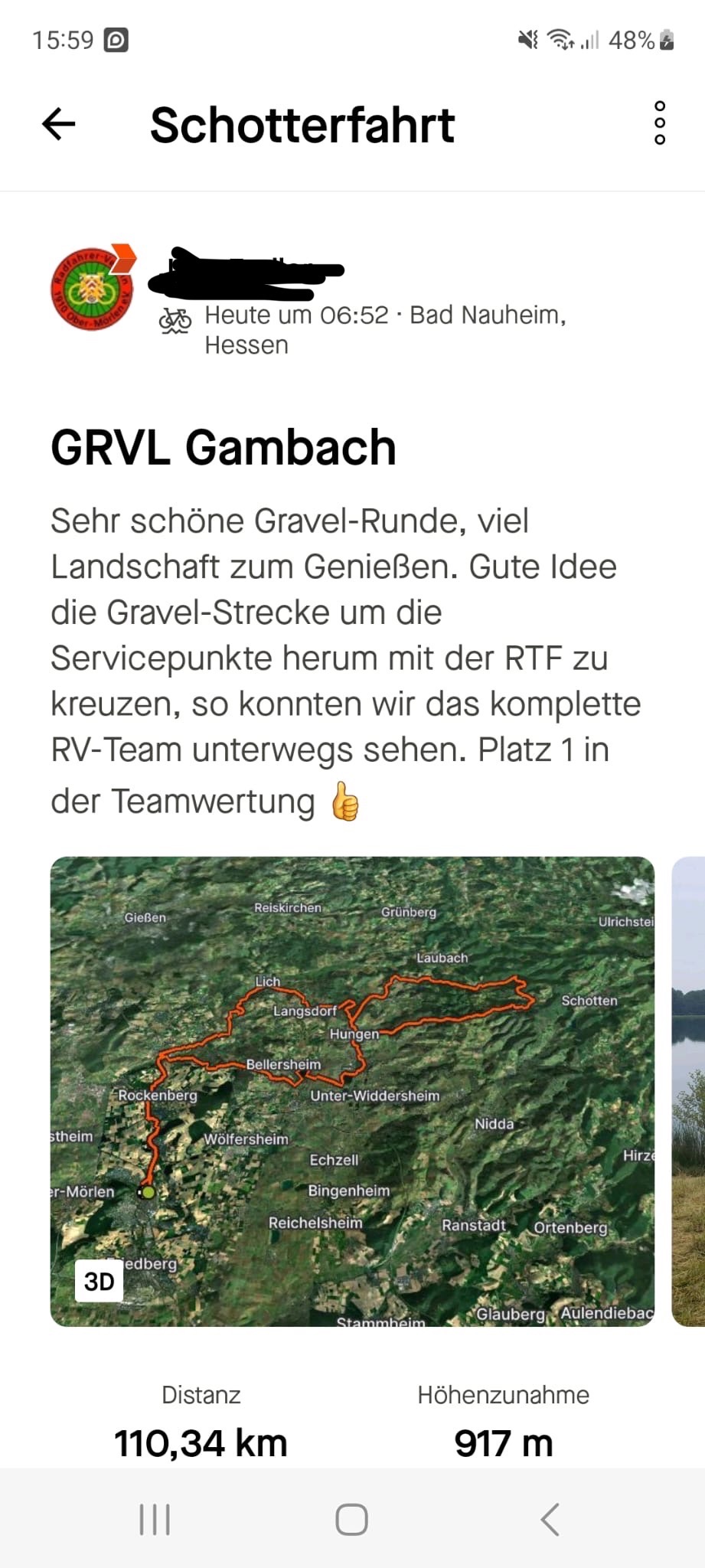Open the athlete's profile picture
This screenshot has height=1568, width=705.
pyautogui.click(x=93, y=289)
